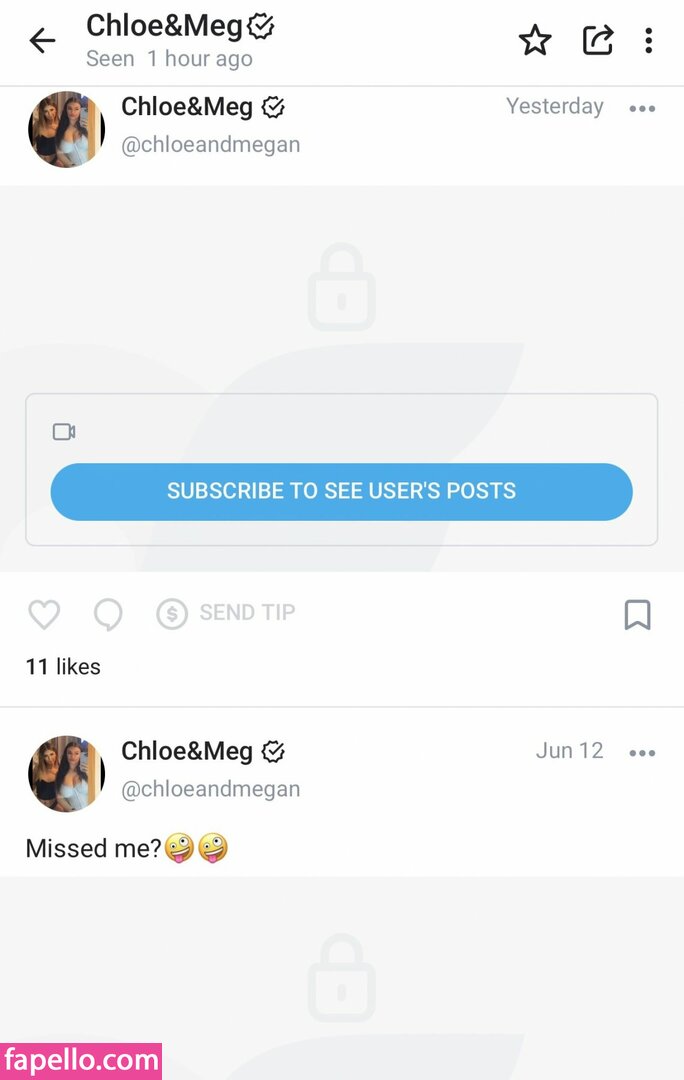Bookmark Yesterday's post
The image size is (684, 1080).
coord(637,614)
